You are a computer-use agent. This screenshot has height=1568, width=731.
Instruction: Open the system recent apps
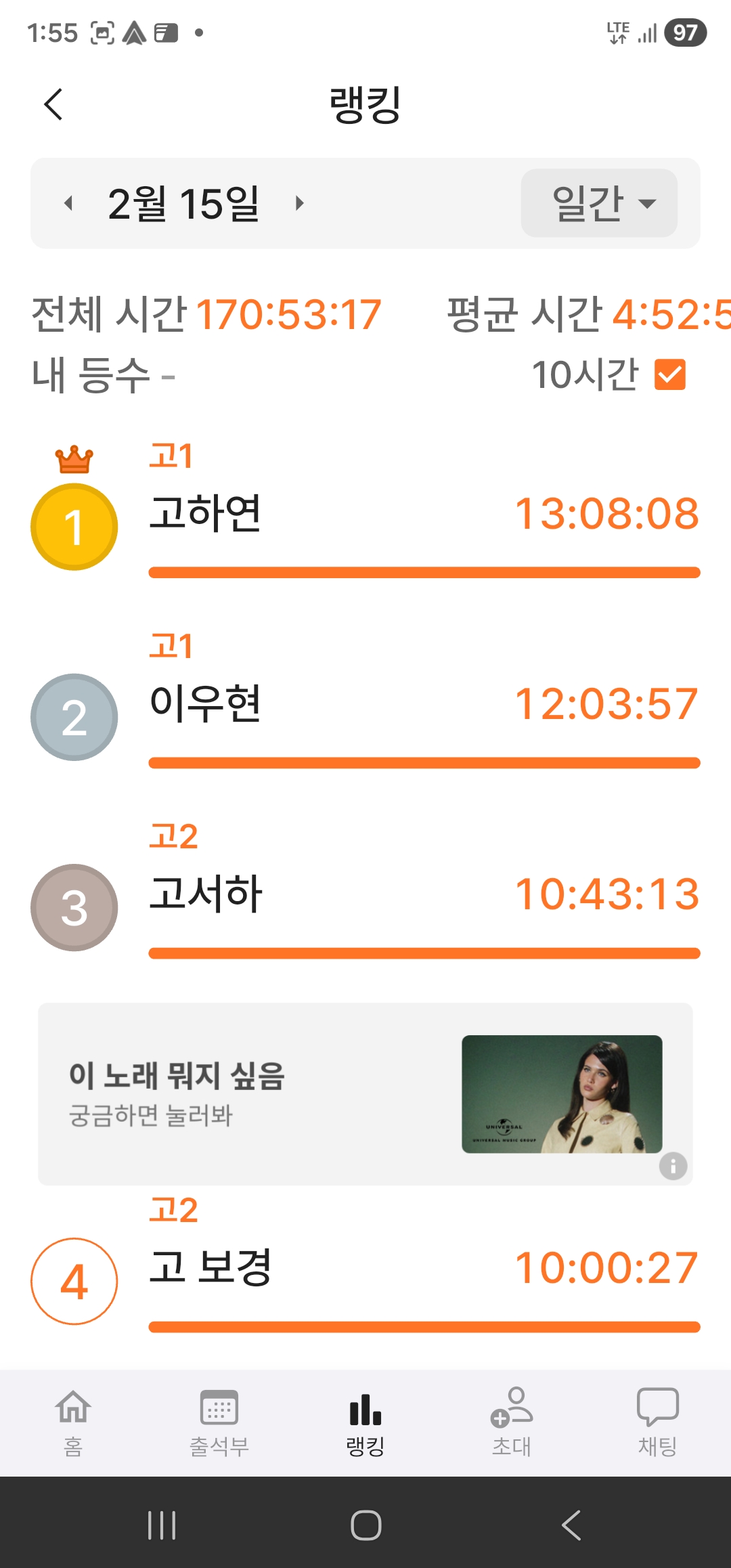pos(162,1525)
